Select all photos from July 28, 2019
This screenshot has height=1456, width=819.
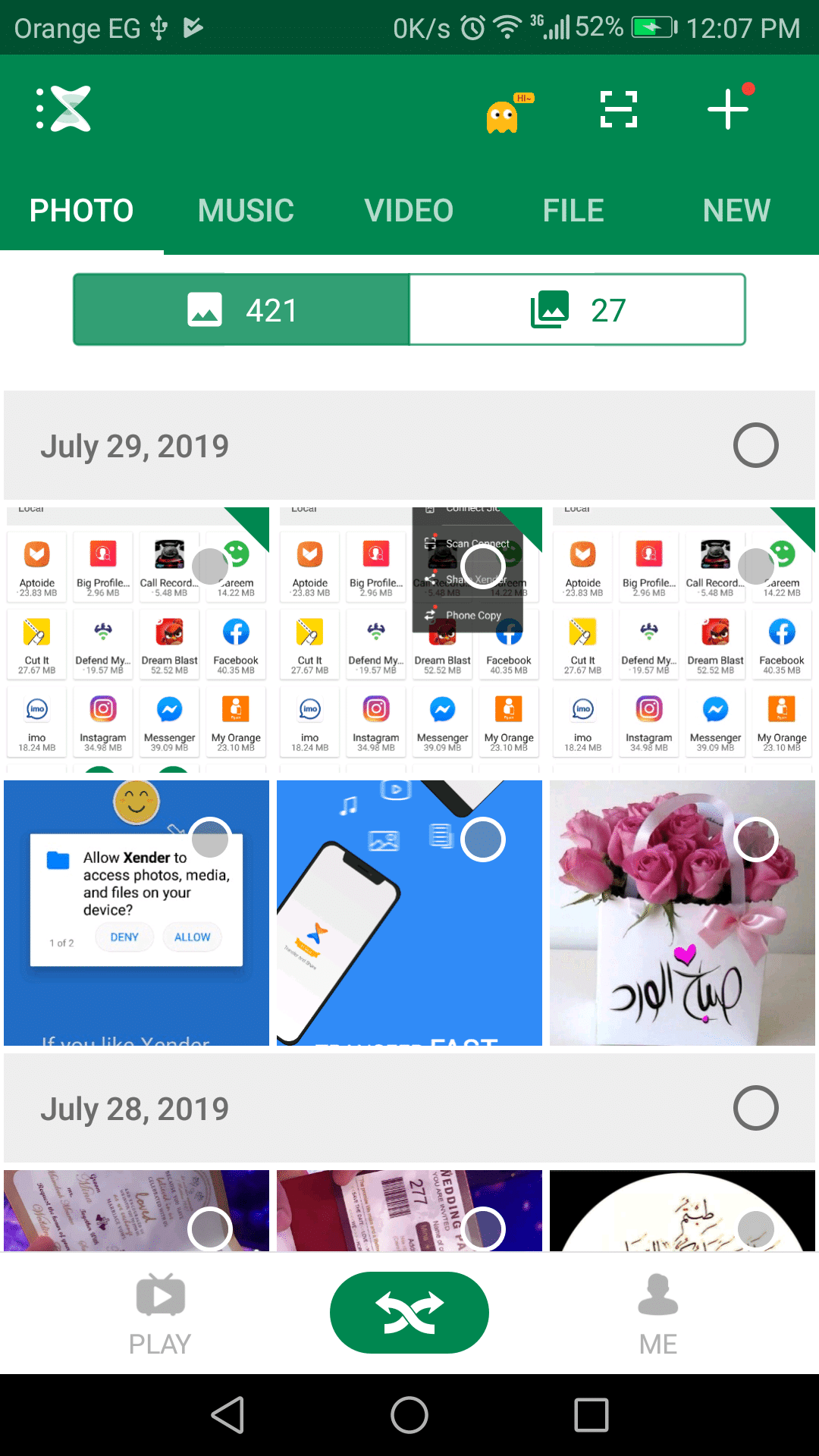(x=755, y=1108)
